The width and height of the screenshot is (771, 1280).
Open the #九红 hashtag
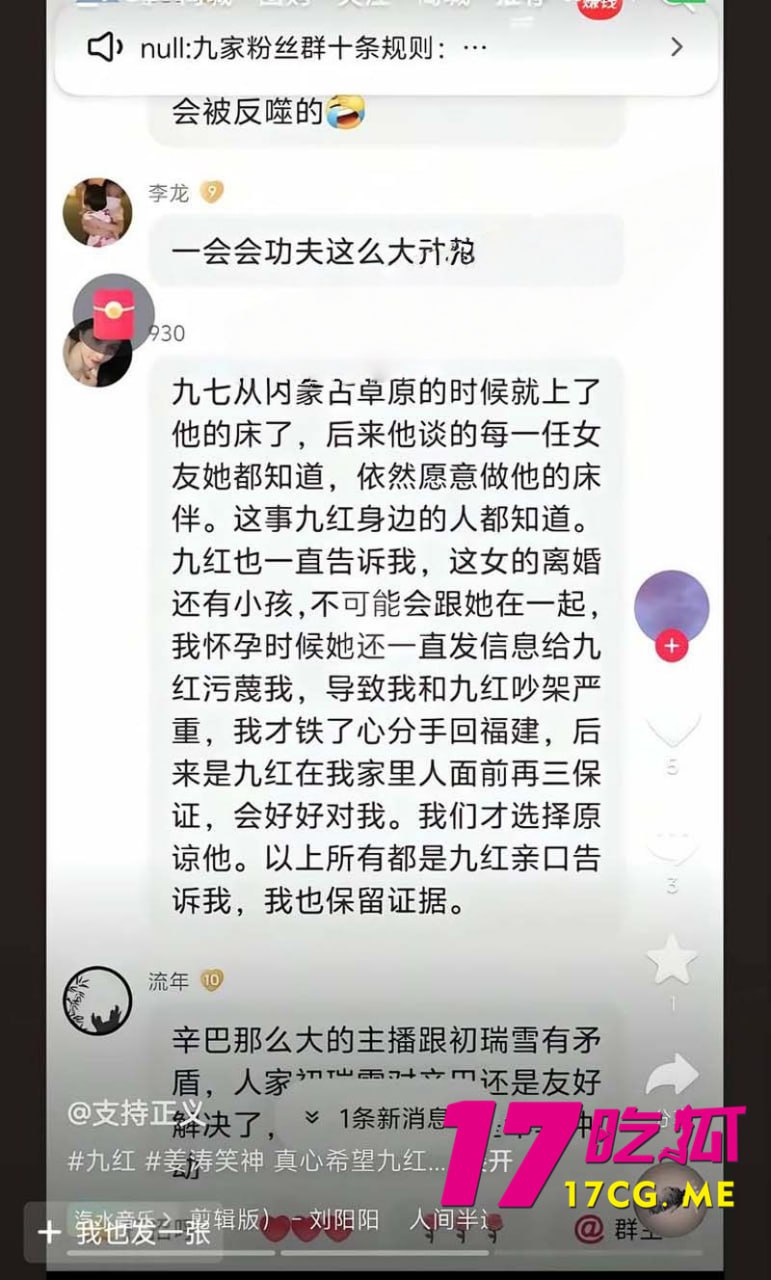tap(102, 1162)
